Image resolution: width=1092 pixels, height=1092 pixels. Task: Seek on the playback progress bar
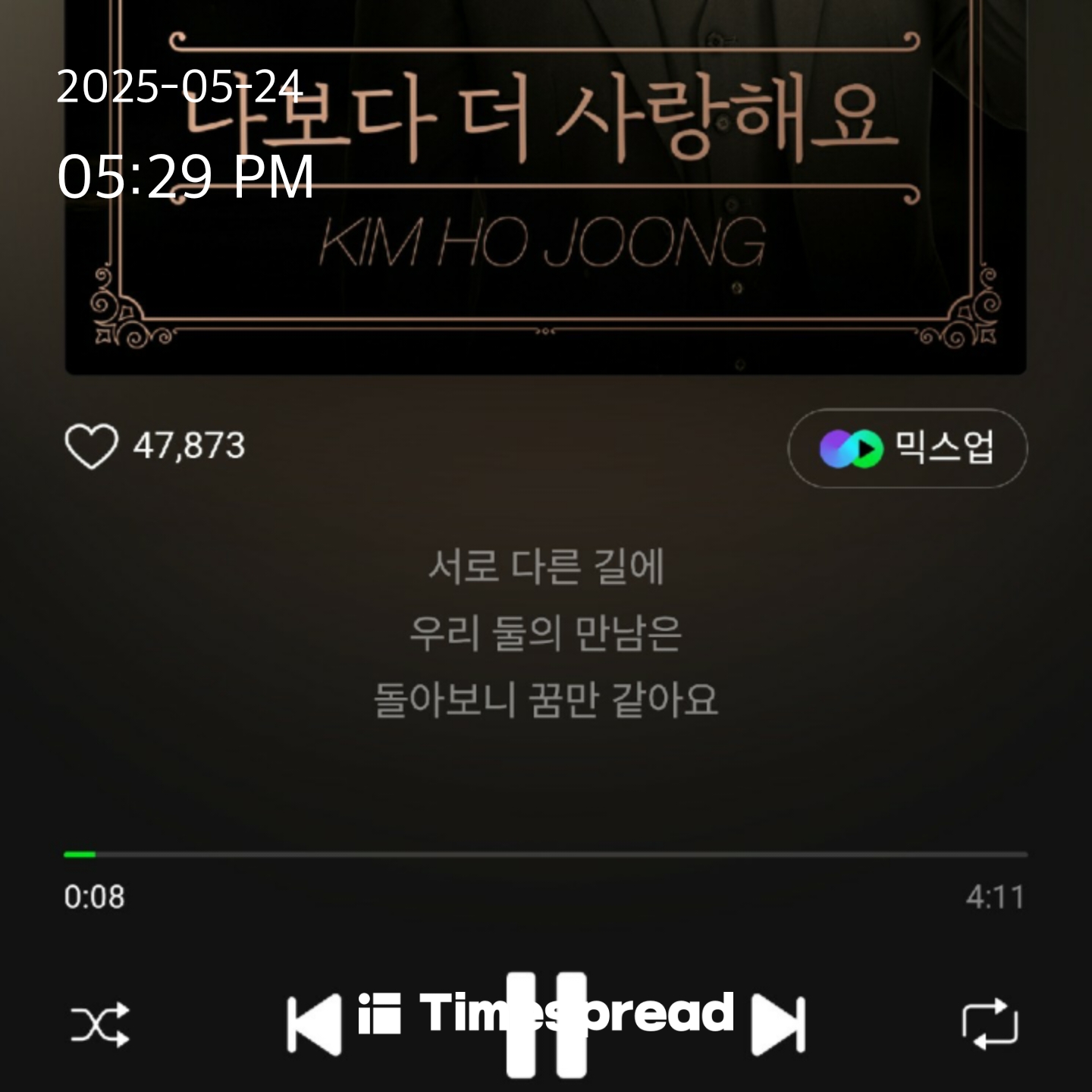click(546, 855)
